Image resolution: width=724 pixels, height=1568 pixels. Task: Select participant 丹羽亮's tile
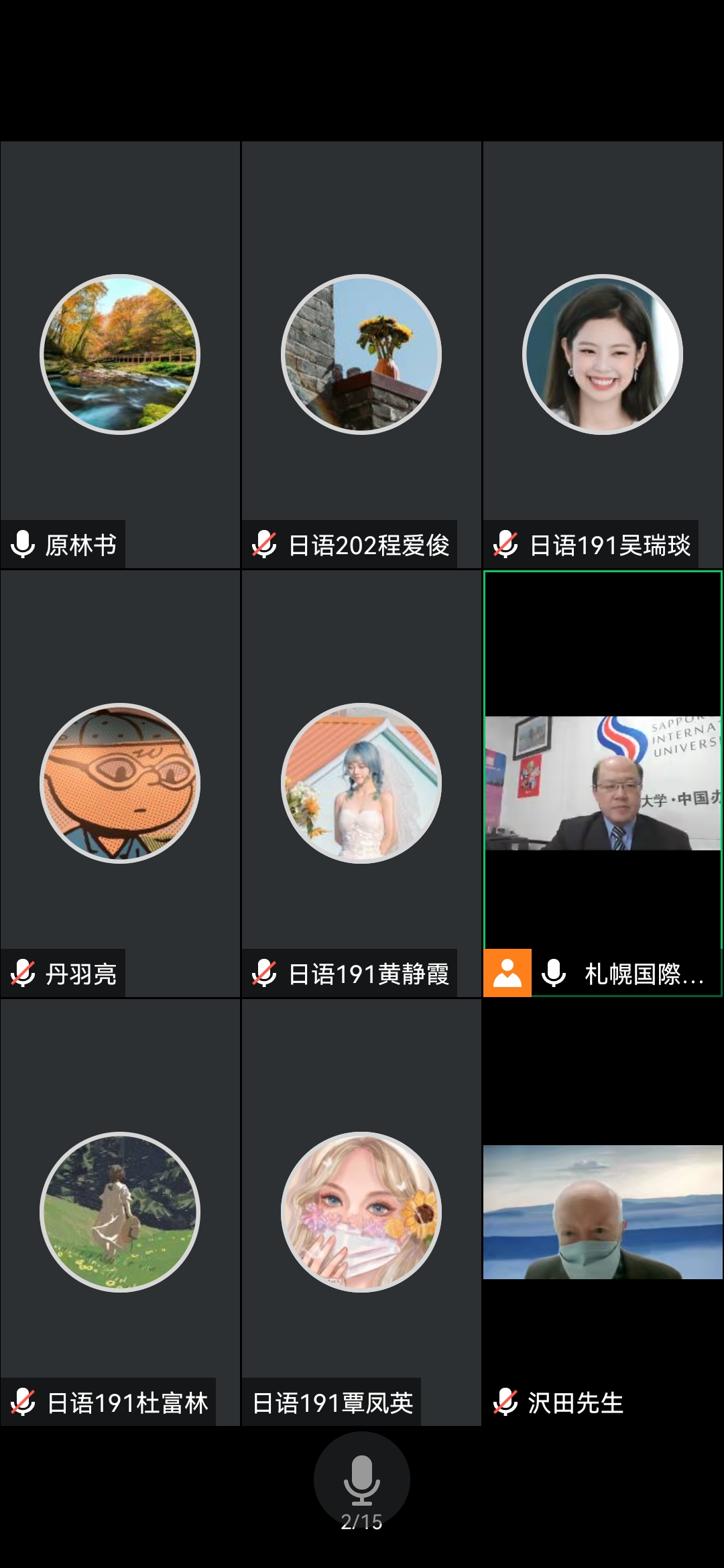point(120,783)
